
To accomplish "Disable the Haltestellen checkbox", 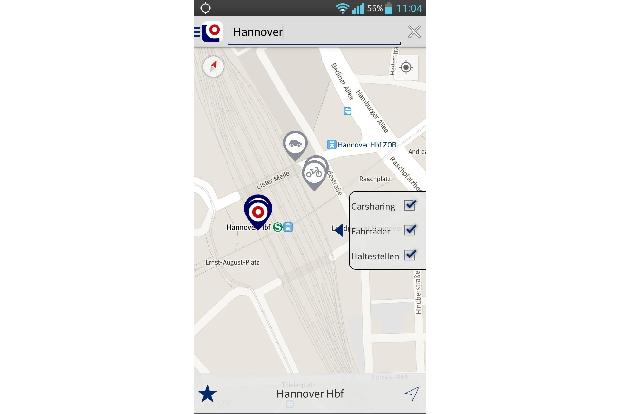I will 410,255.
